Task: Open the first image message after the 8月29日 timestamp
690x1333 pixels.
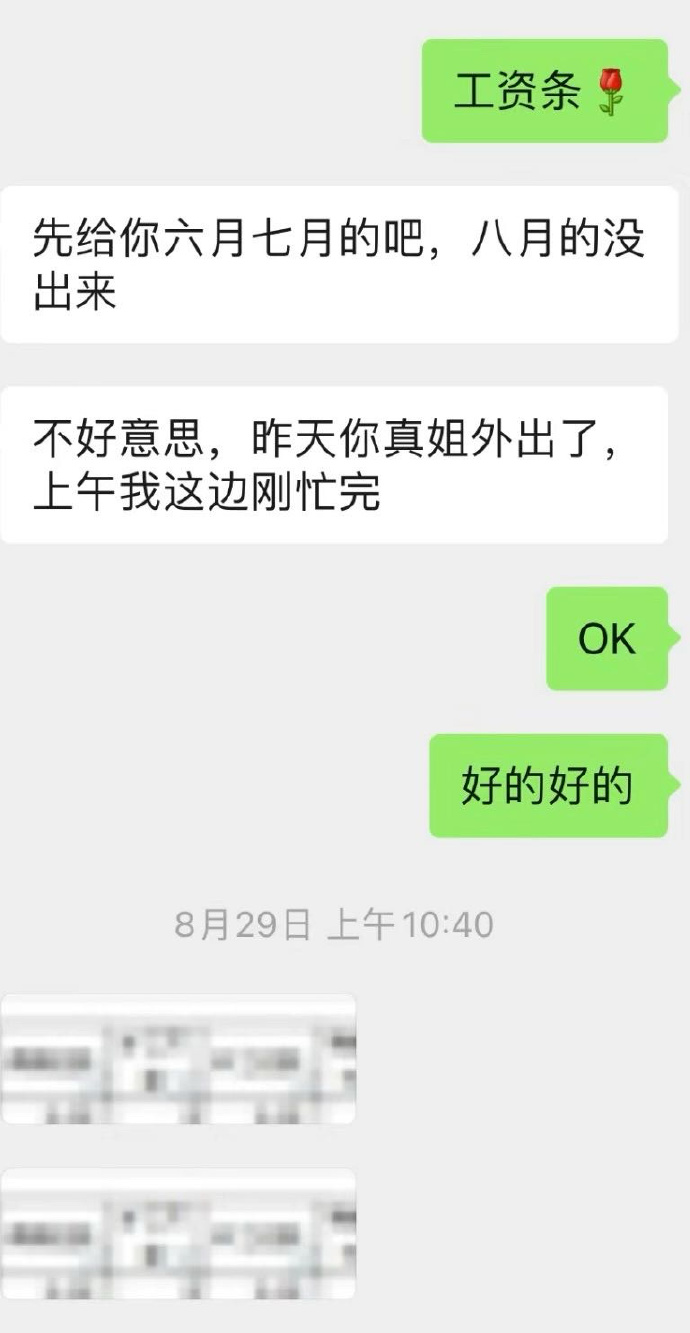Action: click(x=178, y=1058)
